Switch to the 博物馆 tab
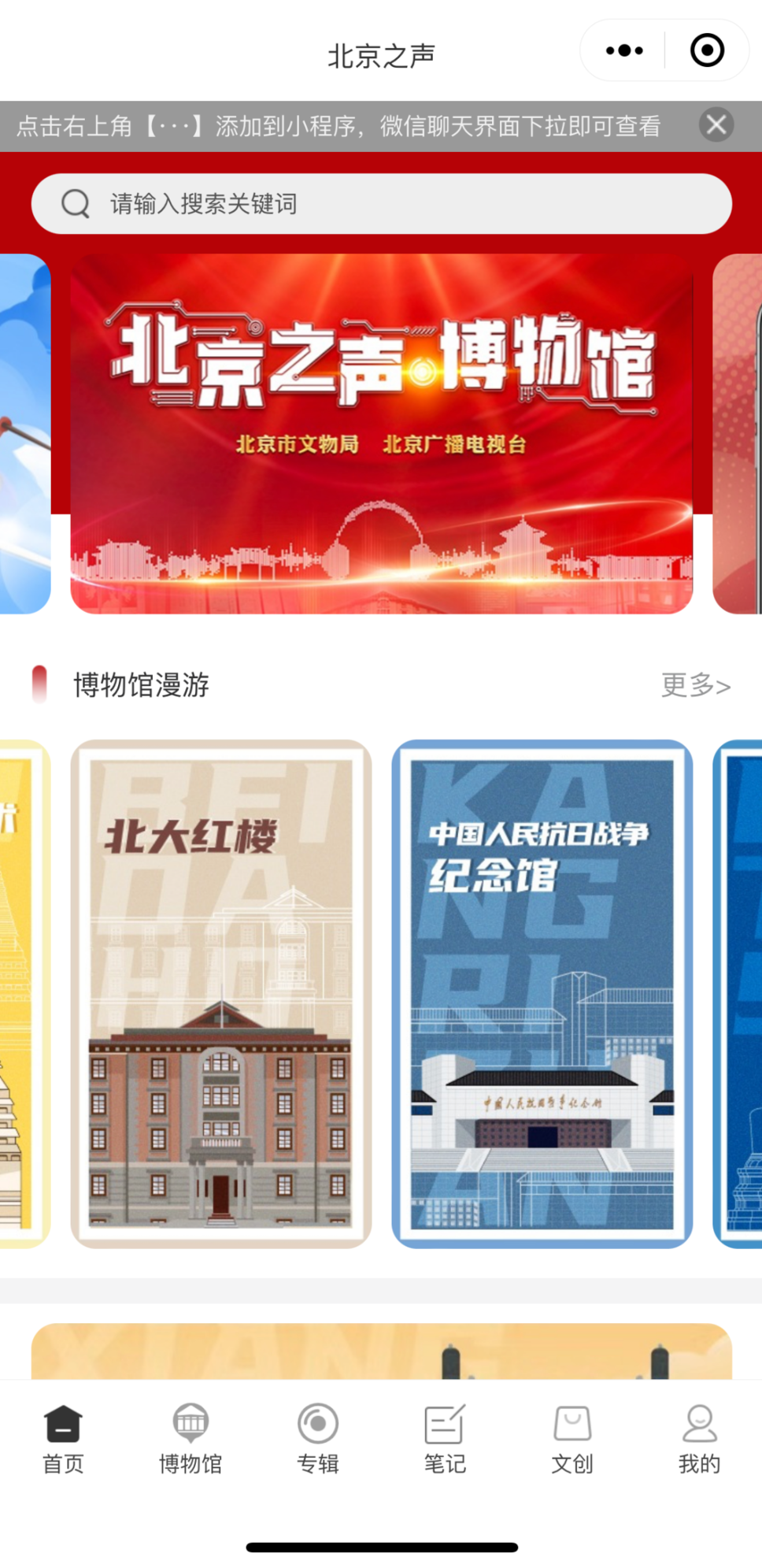762x1568 pixels. 190,1439
